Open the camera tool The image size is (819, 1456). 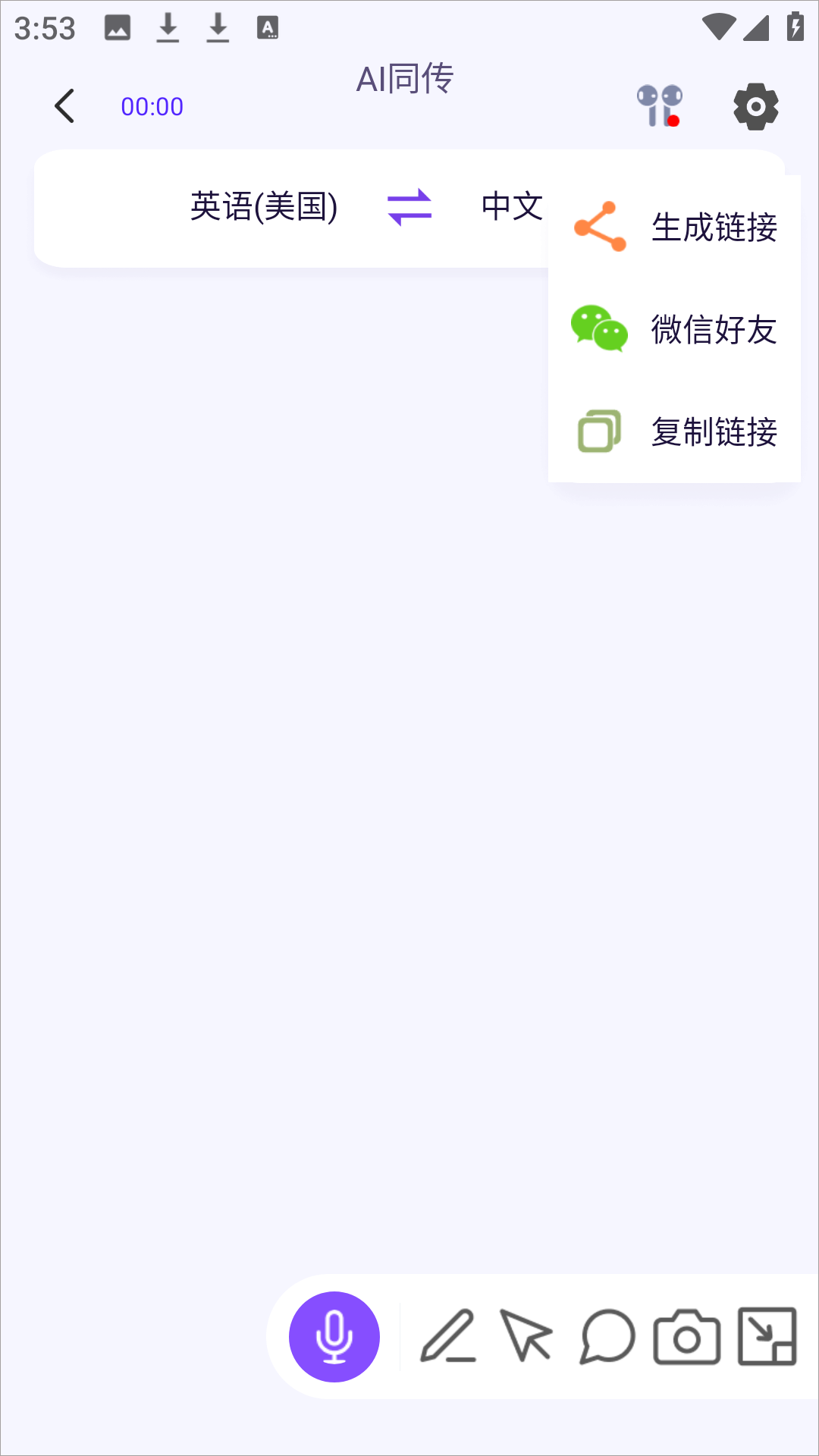(687, 1337)
